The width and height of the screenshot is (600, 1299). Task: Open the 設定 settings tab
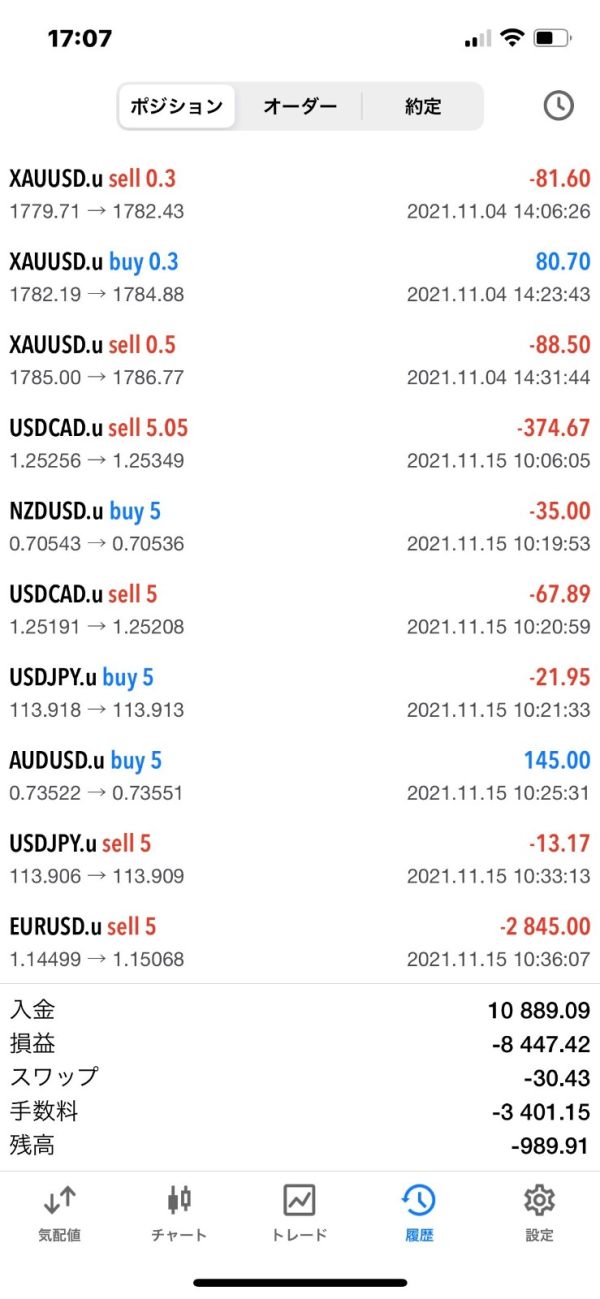(x=539, y=1214)
